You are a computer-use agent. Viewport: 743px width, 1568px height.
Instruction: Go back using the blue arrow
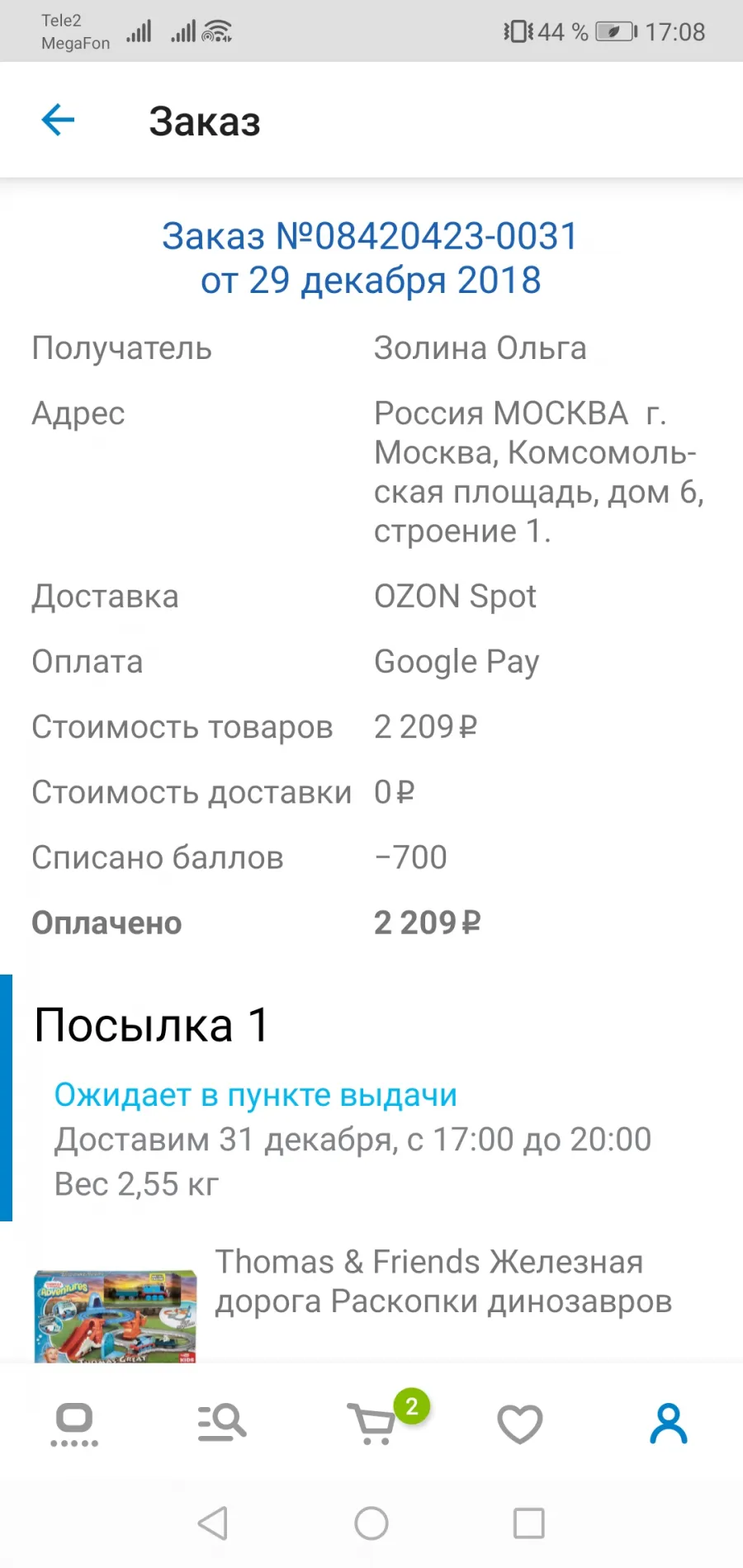pyautogui.click(x=58, y=120)
